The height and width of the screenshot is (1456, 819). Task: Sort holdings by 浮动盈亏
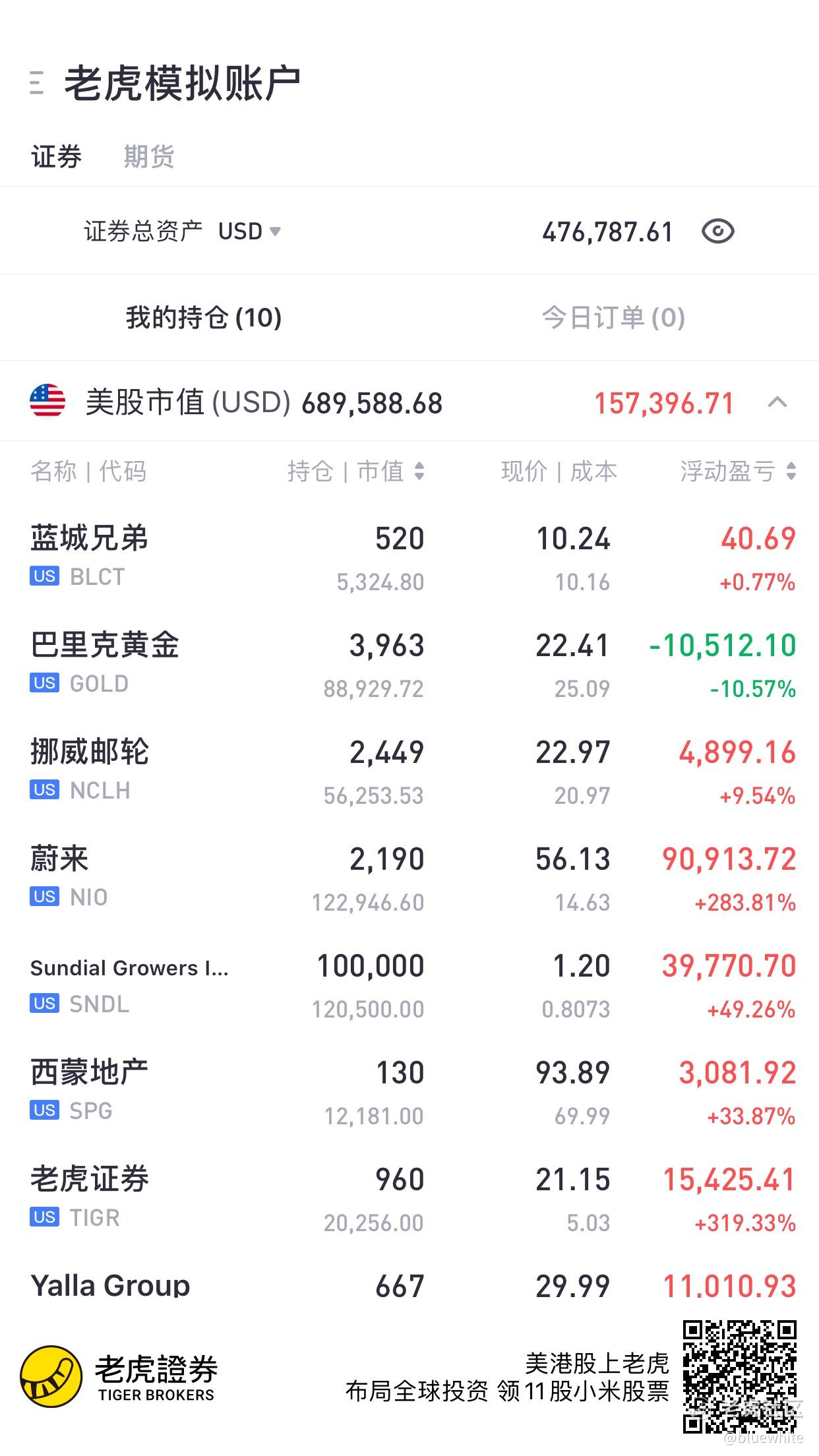tap(739, 471)
